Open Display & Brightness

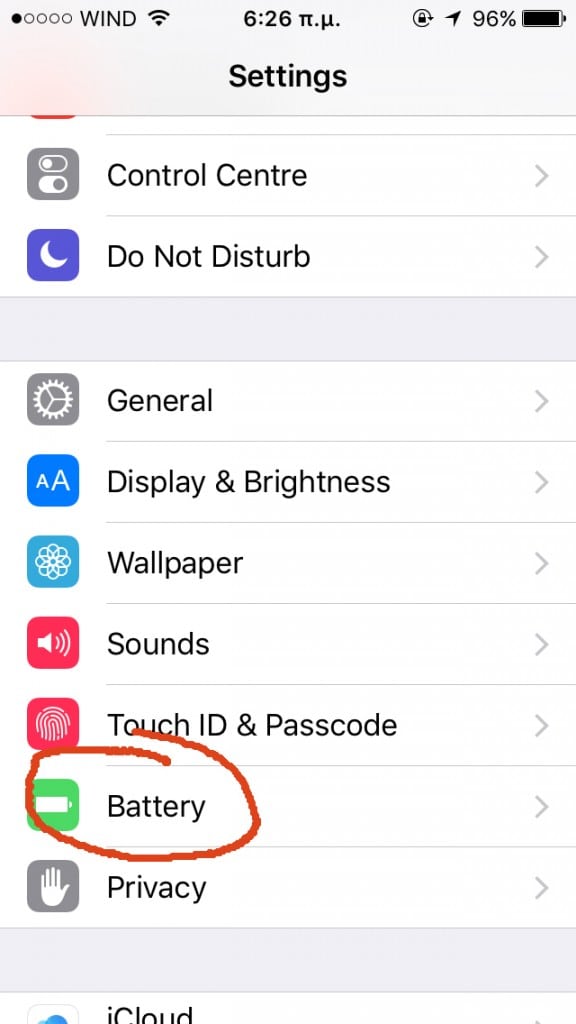point(288,482)
